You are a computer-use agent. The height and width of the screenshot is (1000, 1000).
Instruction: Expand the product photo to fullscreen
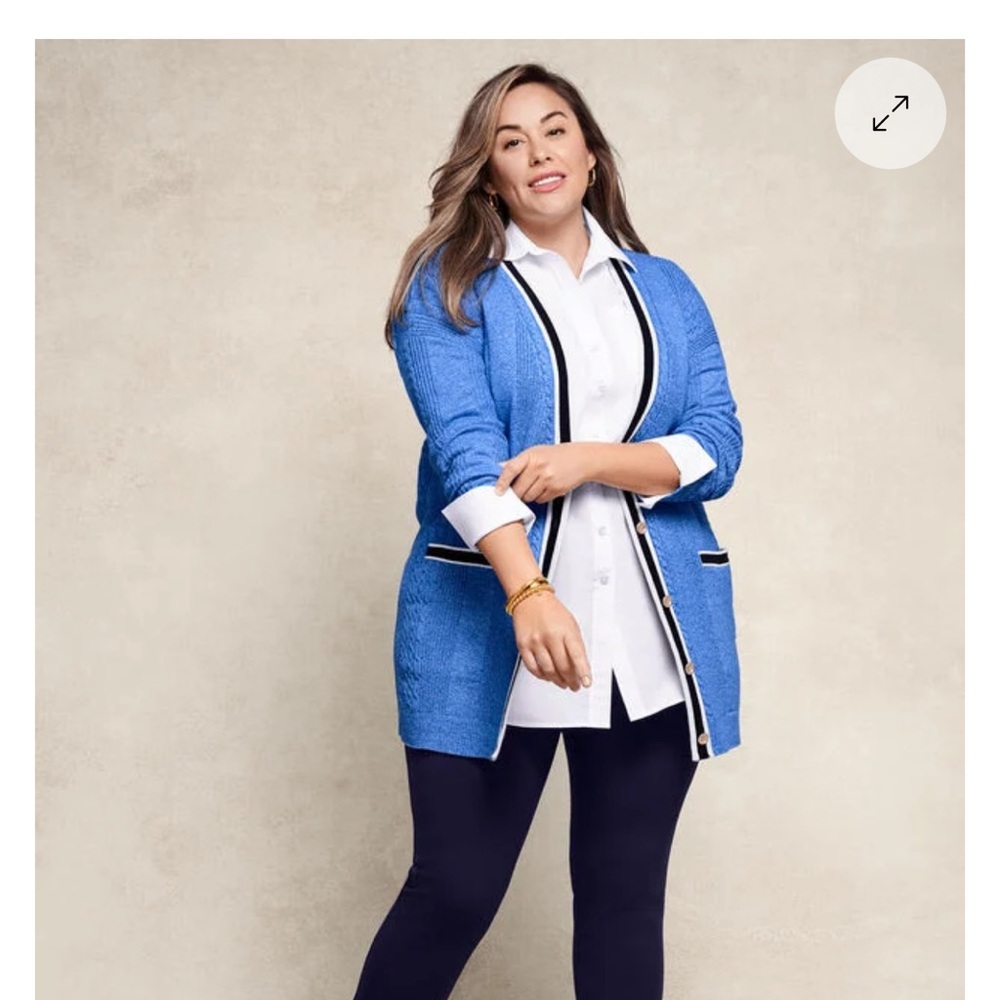click(x=890, y=113)
